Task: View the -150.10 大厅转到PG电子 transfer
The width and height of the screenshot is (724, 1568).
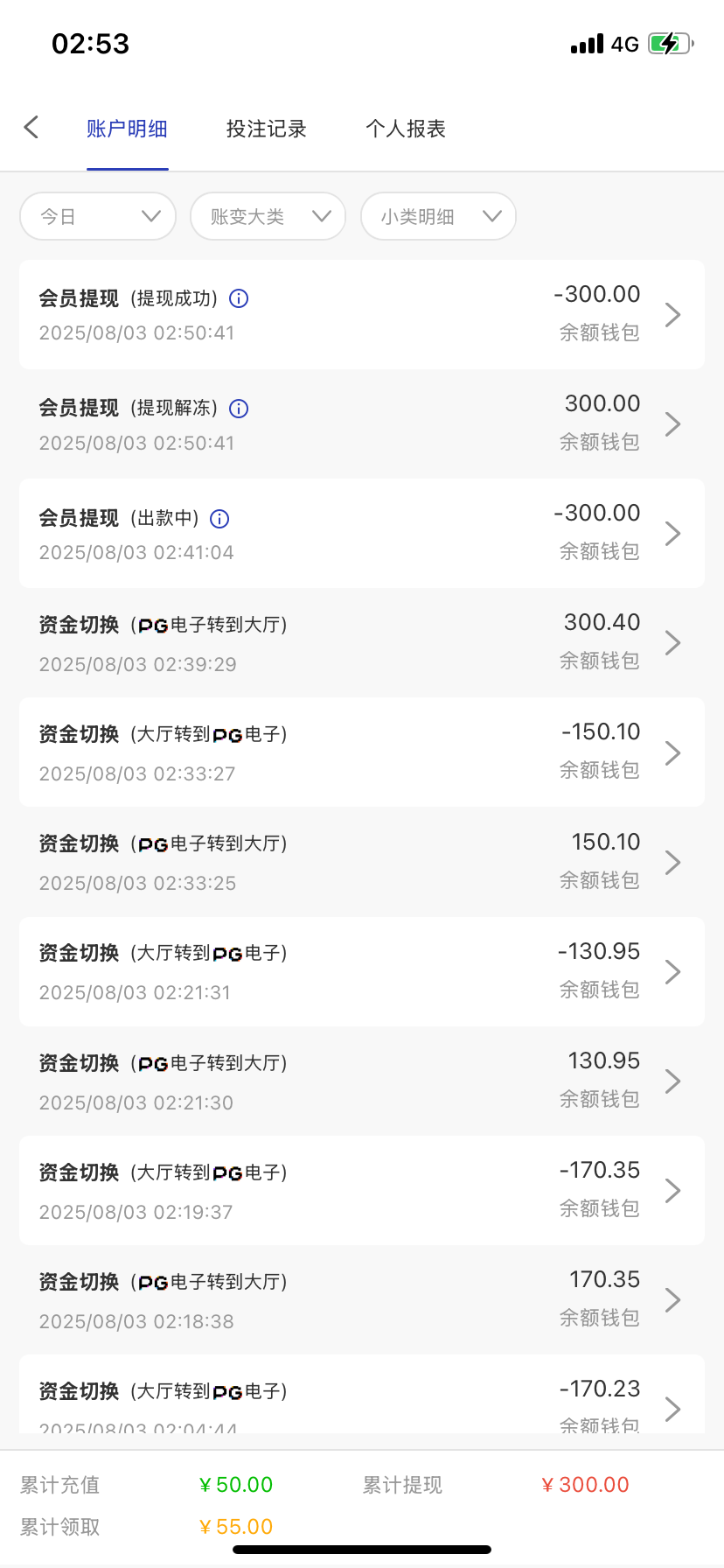Action: click(362, 752)
